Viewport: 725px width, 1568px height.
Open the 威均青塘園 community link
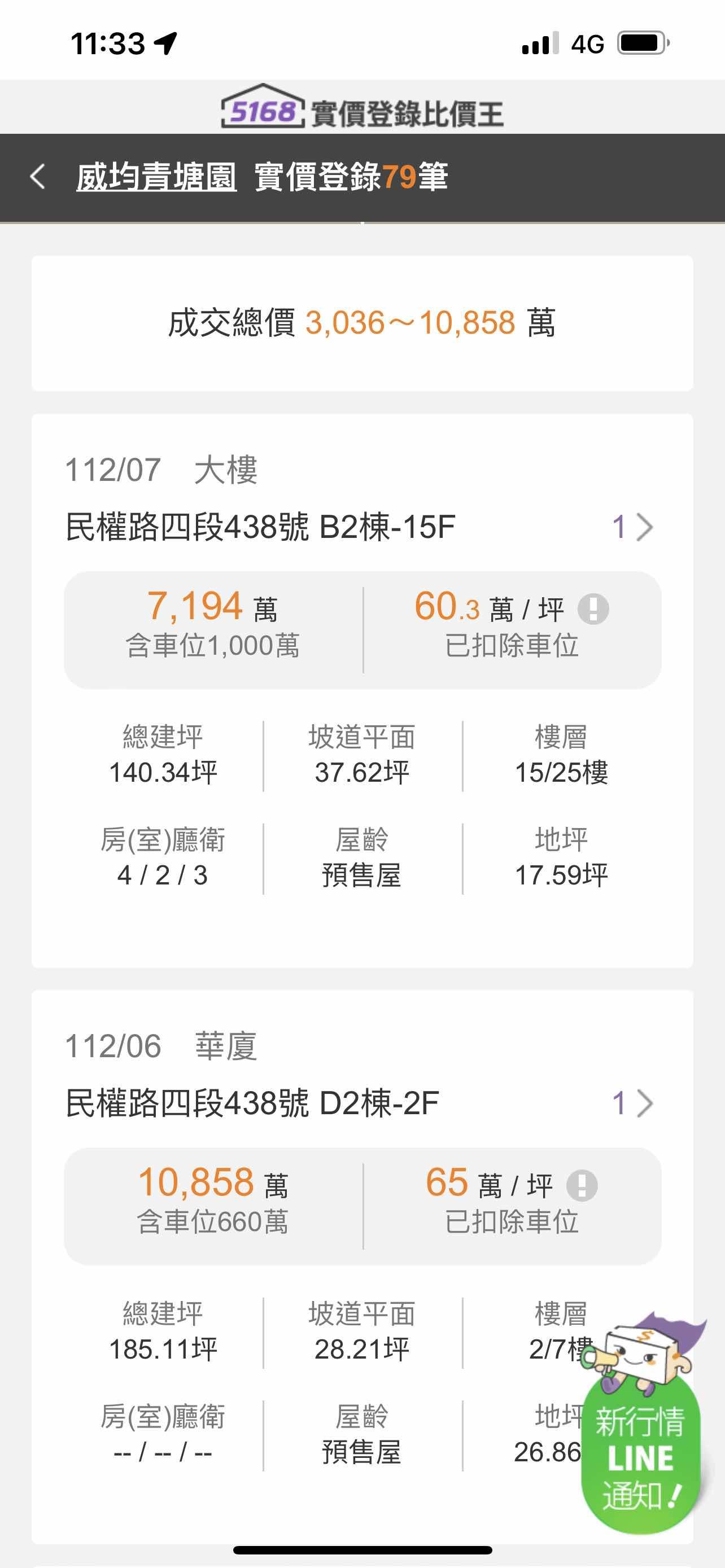coord(156,177)
